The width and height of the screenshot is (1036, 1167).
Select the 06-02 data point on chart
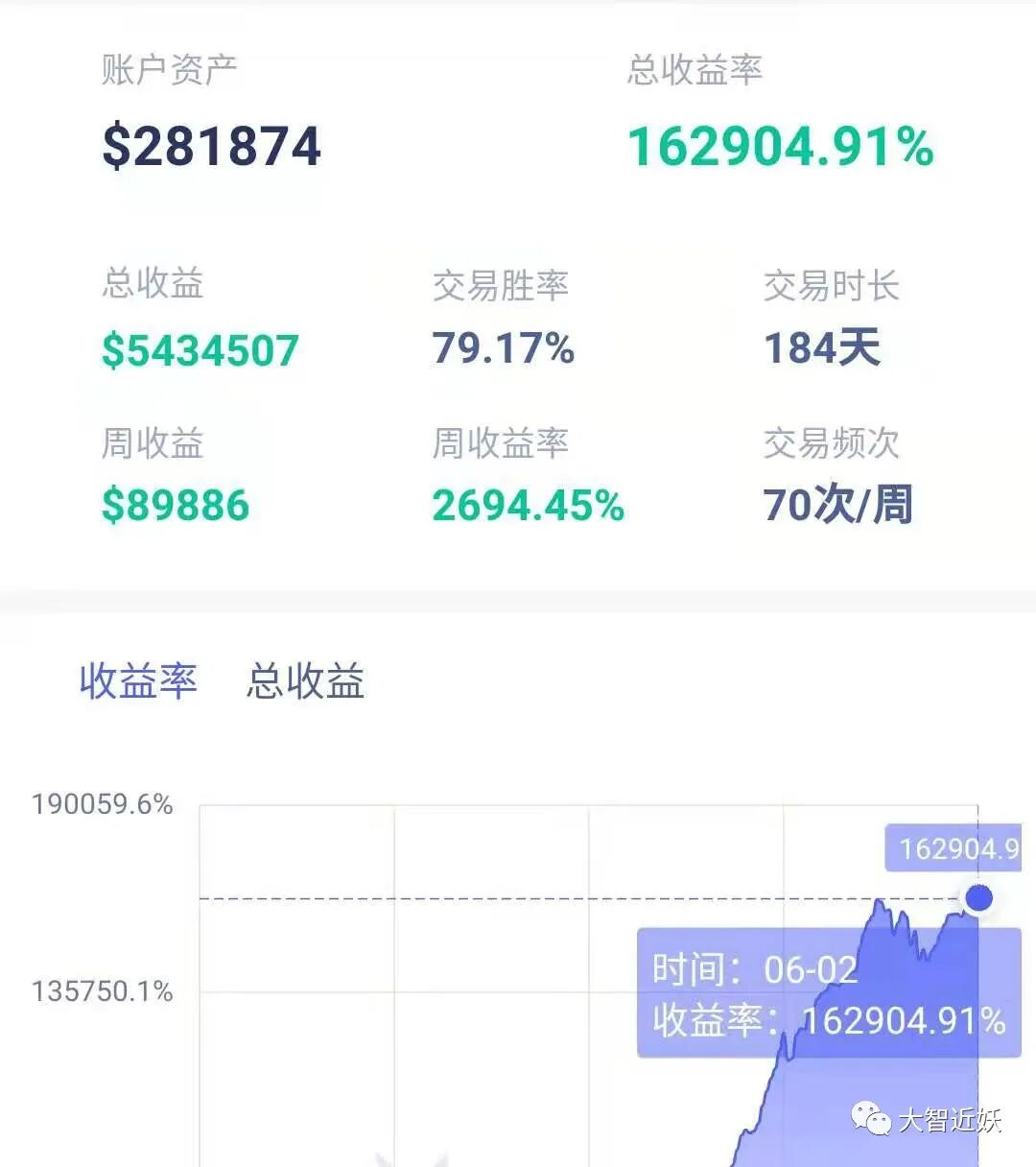[978, 898]
